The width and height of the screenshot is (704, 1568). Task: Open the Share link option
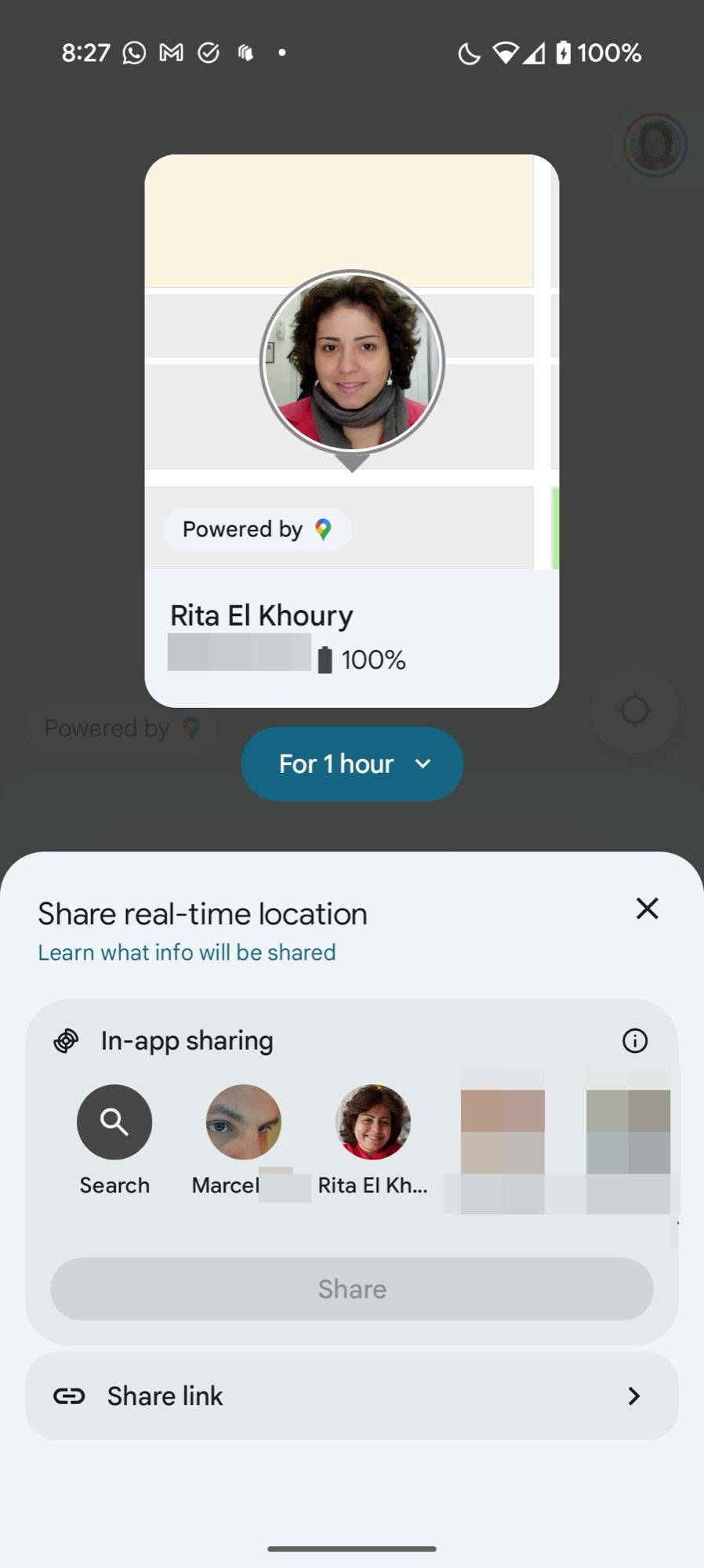[x=352, y=1396]
